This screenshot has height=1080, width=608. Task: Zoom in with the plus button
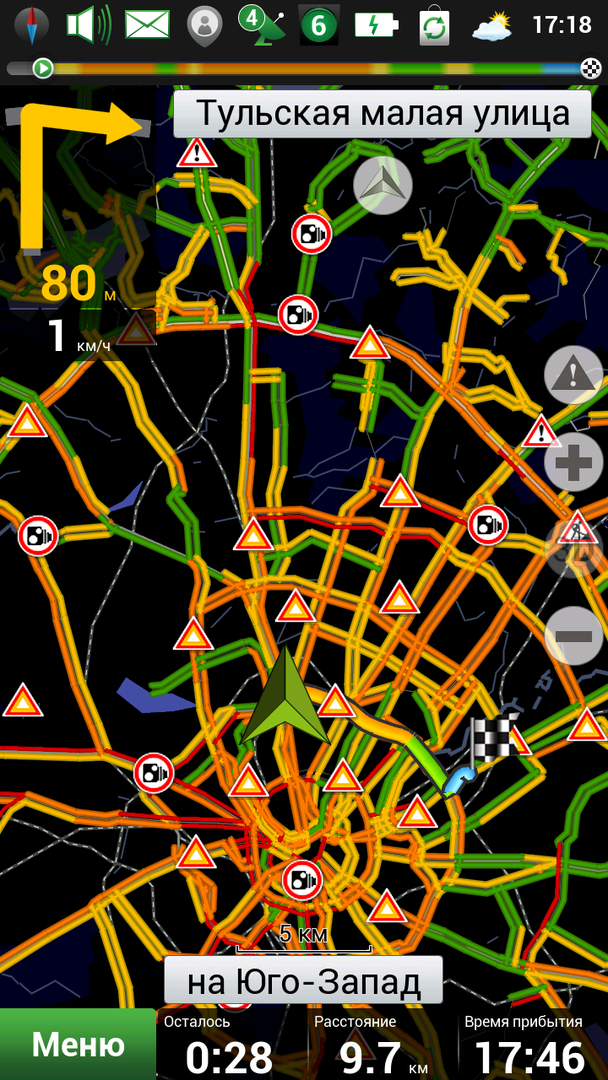point(573,466)
